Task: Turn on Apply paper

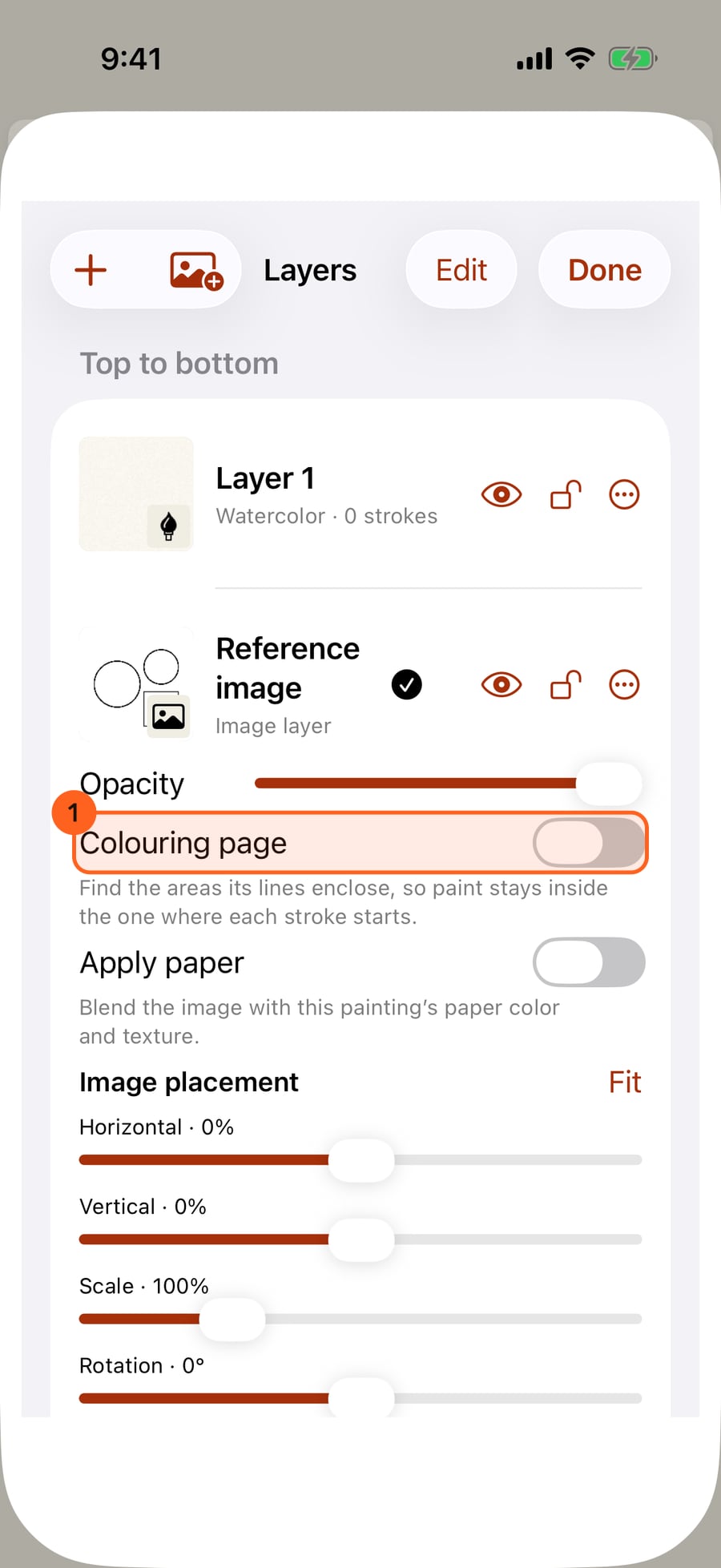Action: [589, 962]
